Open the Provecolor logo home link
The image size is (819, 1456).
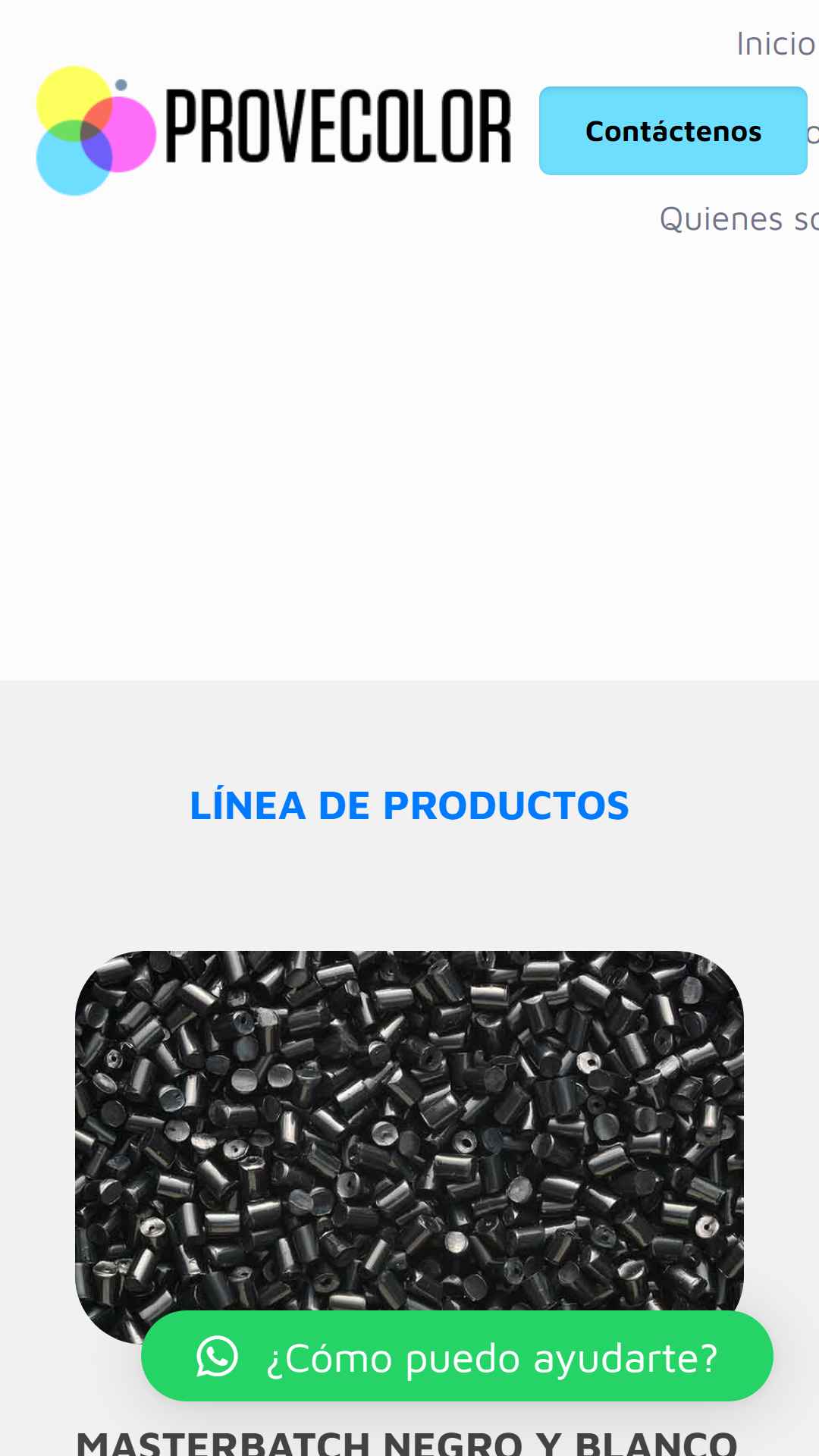(x=273, y=130)
